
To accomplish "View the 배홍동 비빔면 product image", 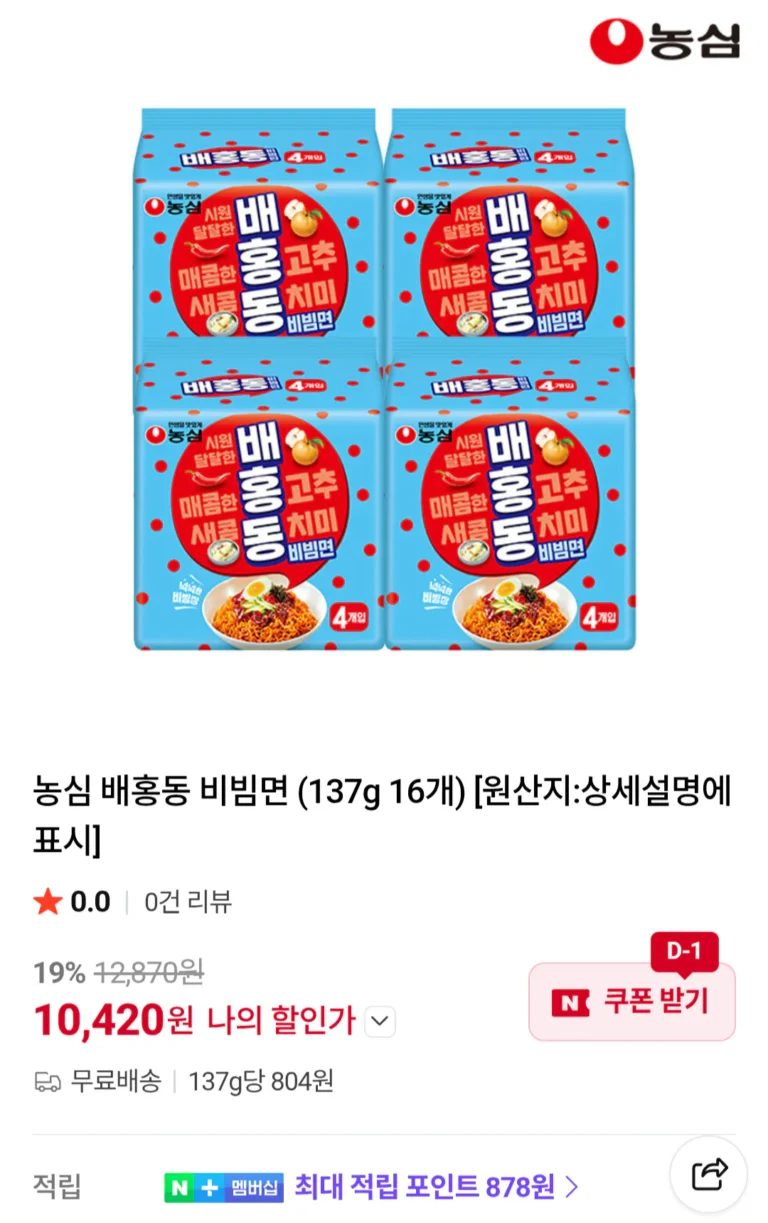I will (x=384, y=380).
